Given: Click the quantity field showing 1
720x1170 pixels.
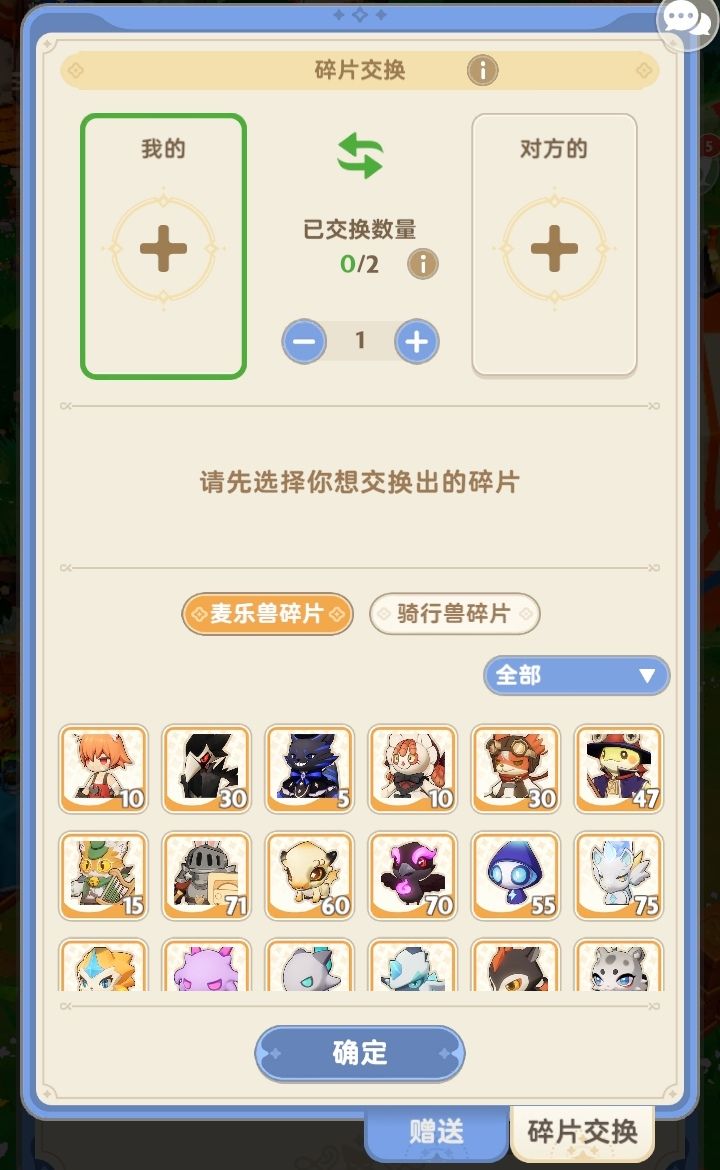Looking at the screenshot, I should coord(360,341).
